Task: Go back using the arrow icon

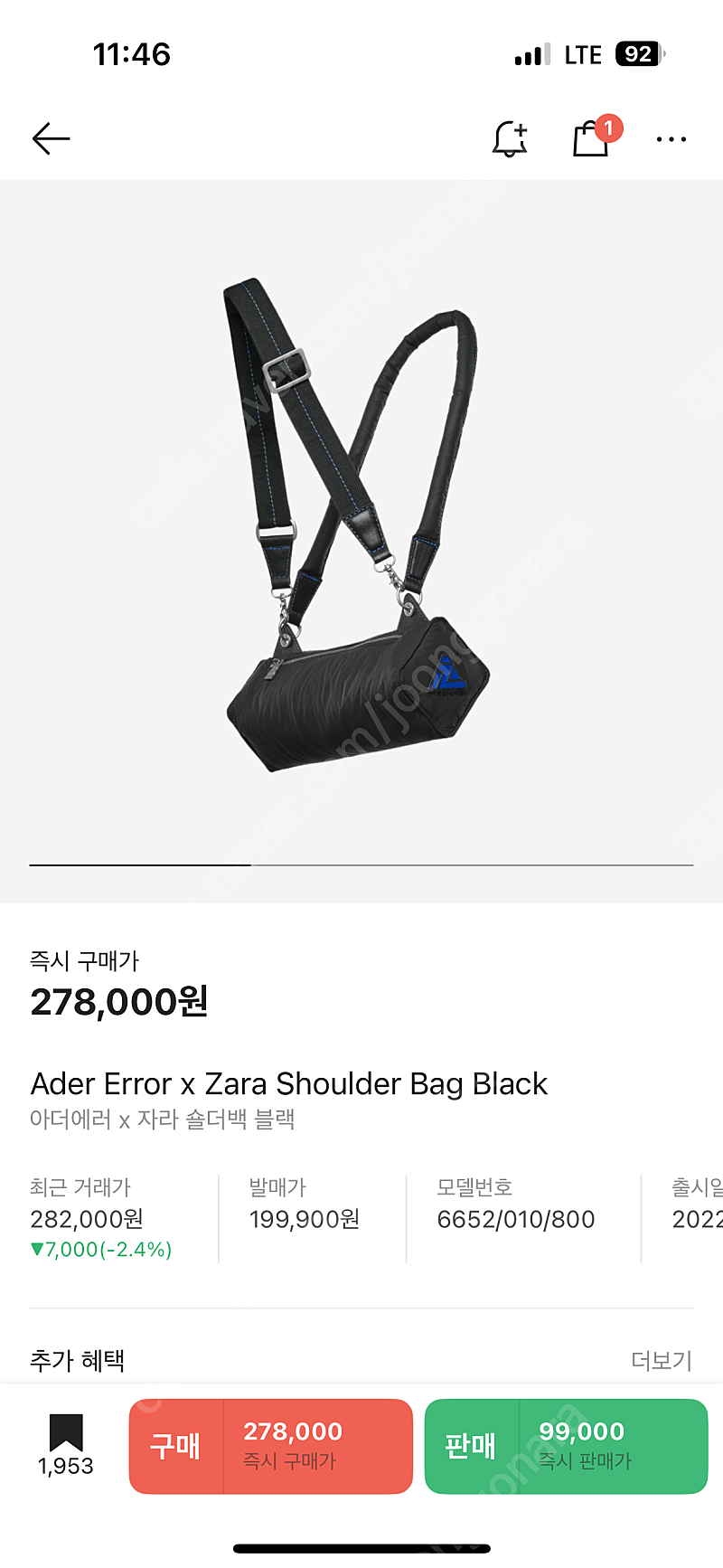Action: (x=51, y=139)
